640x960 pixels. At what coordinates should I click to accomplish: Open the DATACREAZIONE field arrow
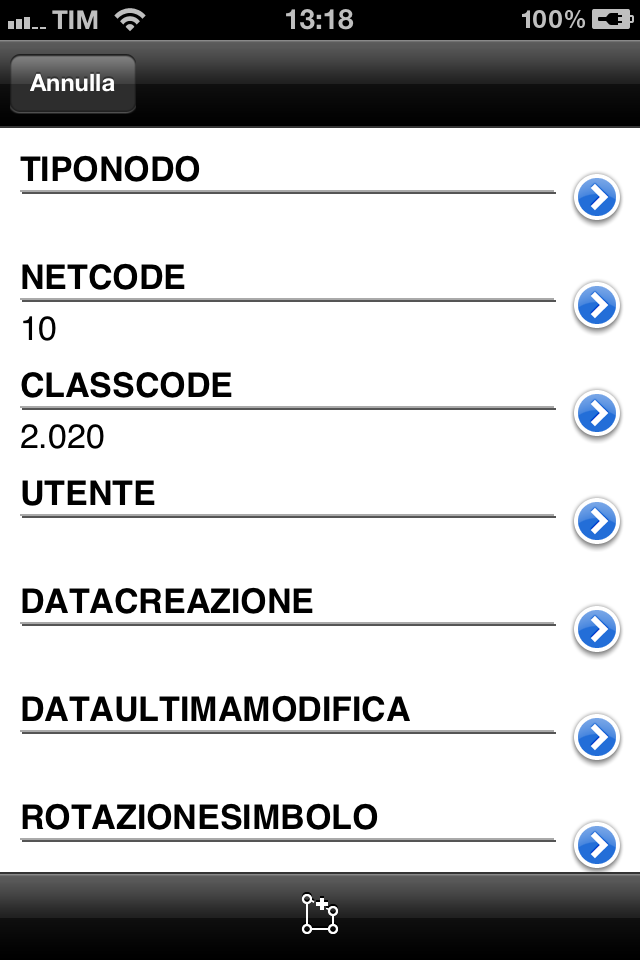point(596,630)
